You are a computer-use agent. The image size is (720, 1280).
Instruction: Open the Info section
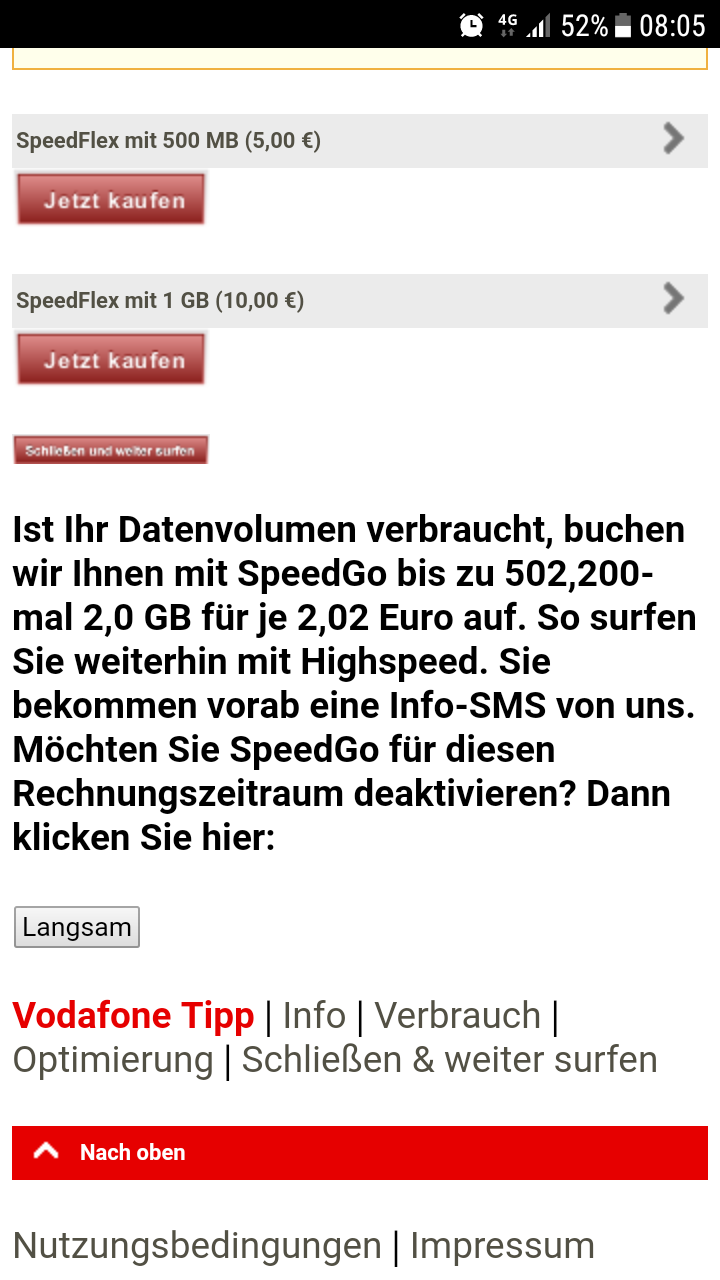[x=314, y=1015]
